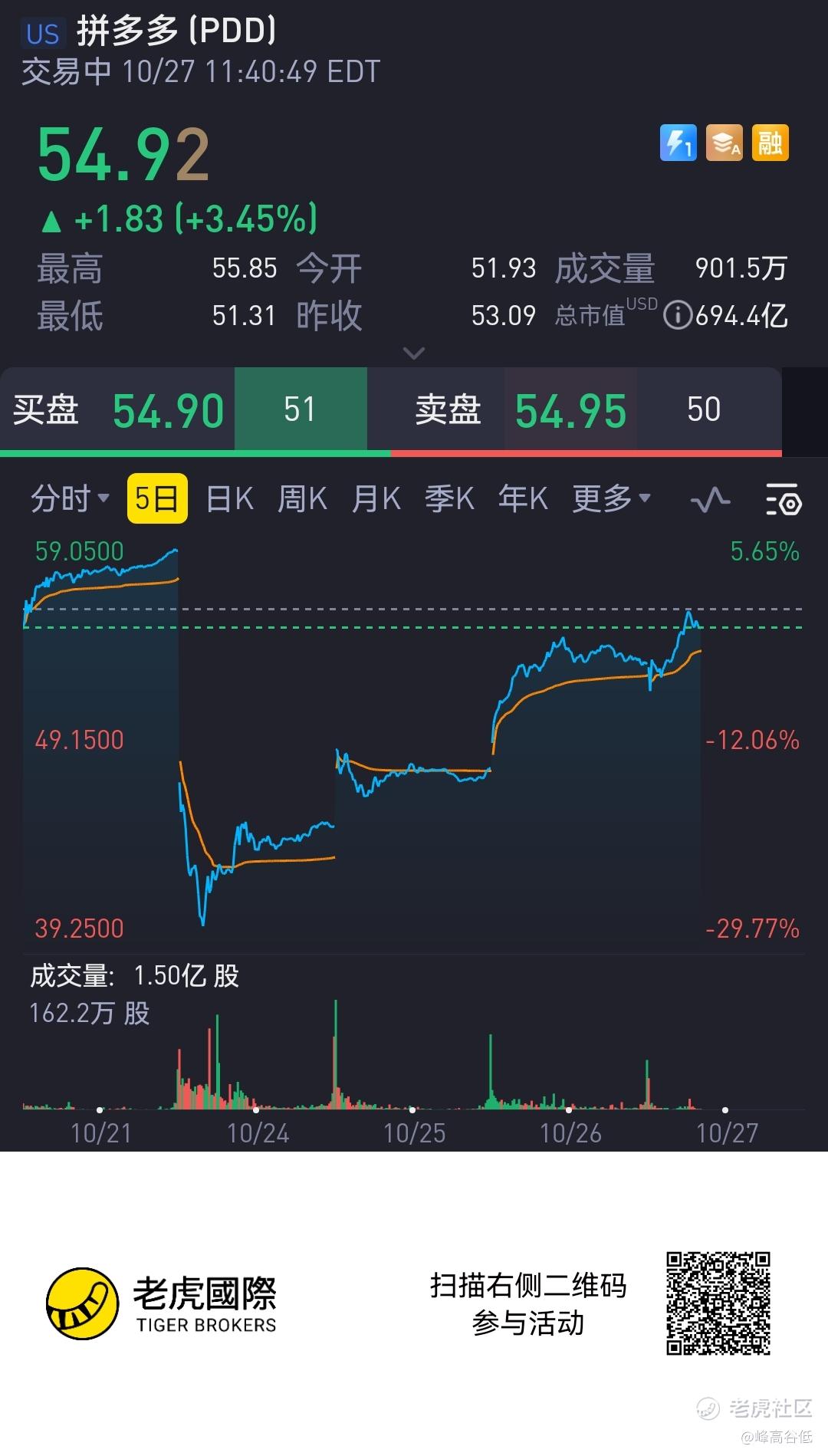Screen dimensions: 828x1456
Task: Open the 分时 chart dropdown
Action: (x=70, y=499)
